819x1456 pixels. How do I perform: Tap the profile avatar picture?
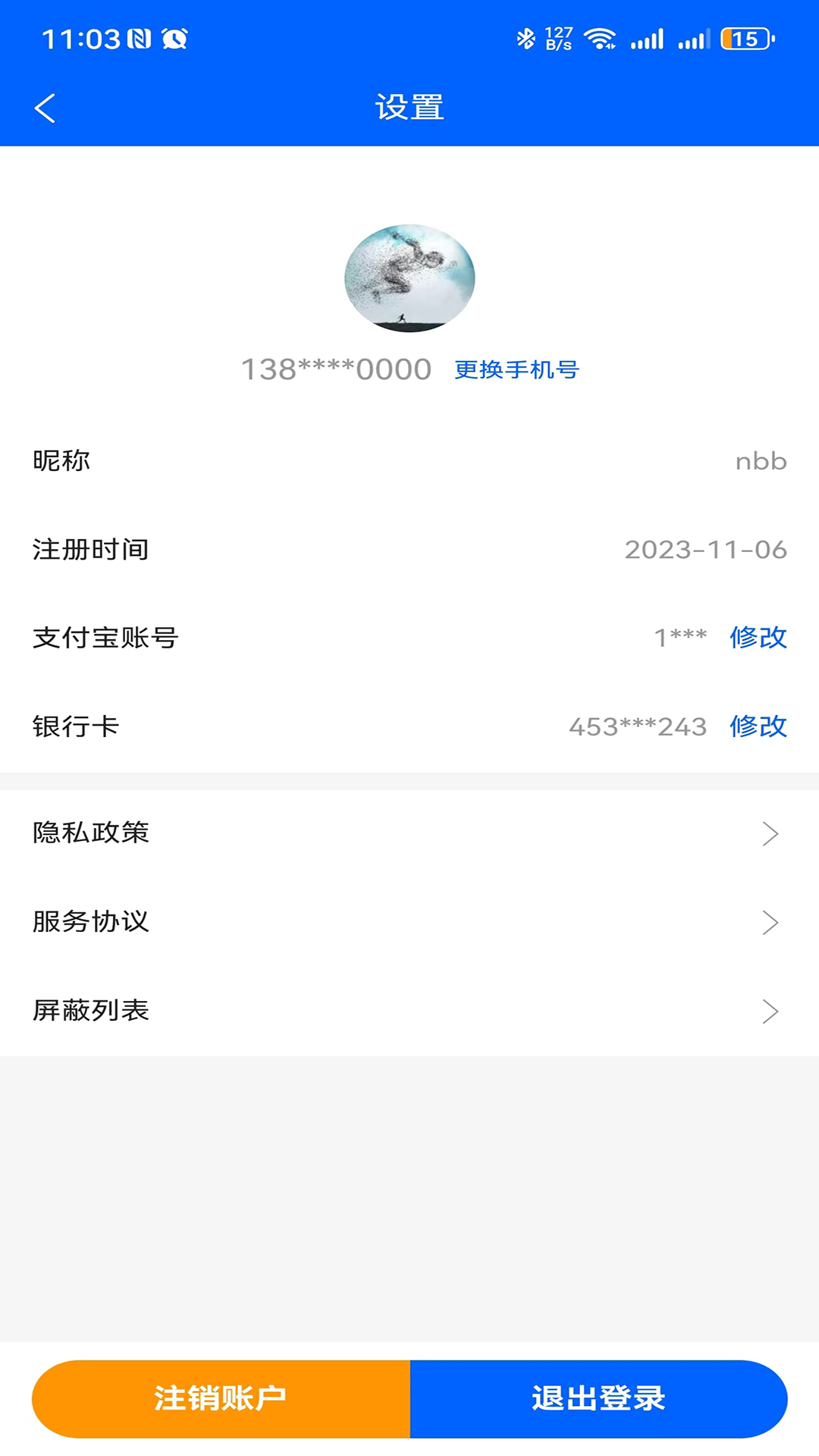tap(409, 278)
